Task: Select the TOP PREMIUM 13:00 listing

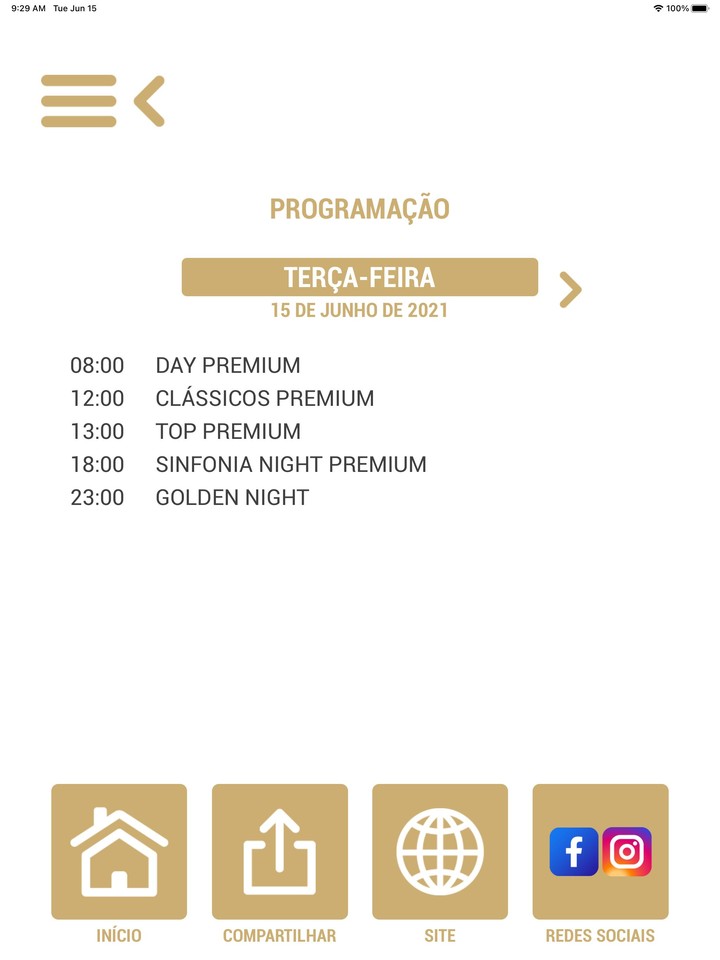Action: click(x=228, y=431)
